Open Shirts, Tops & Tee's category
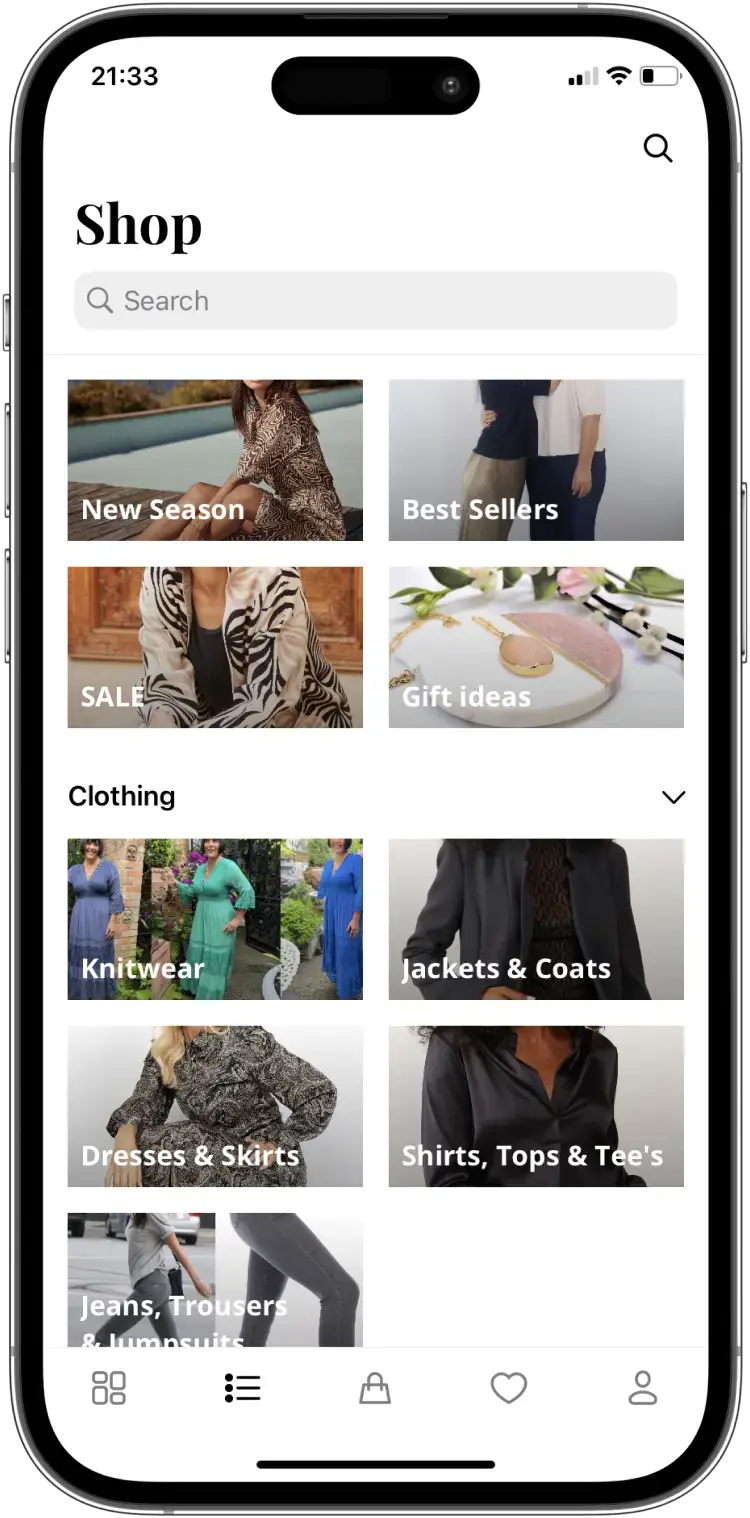The width and height of the screenshot is (750, 1518). pos(536,1106)
